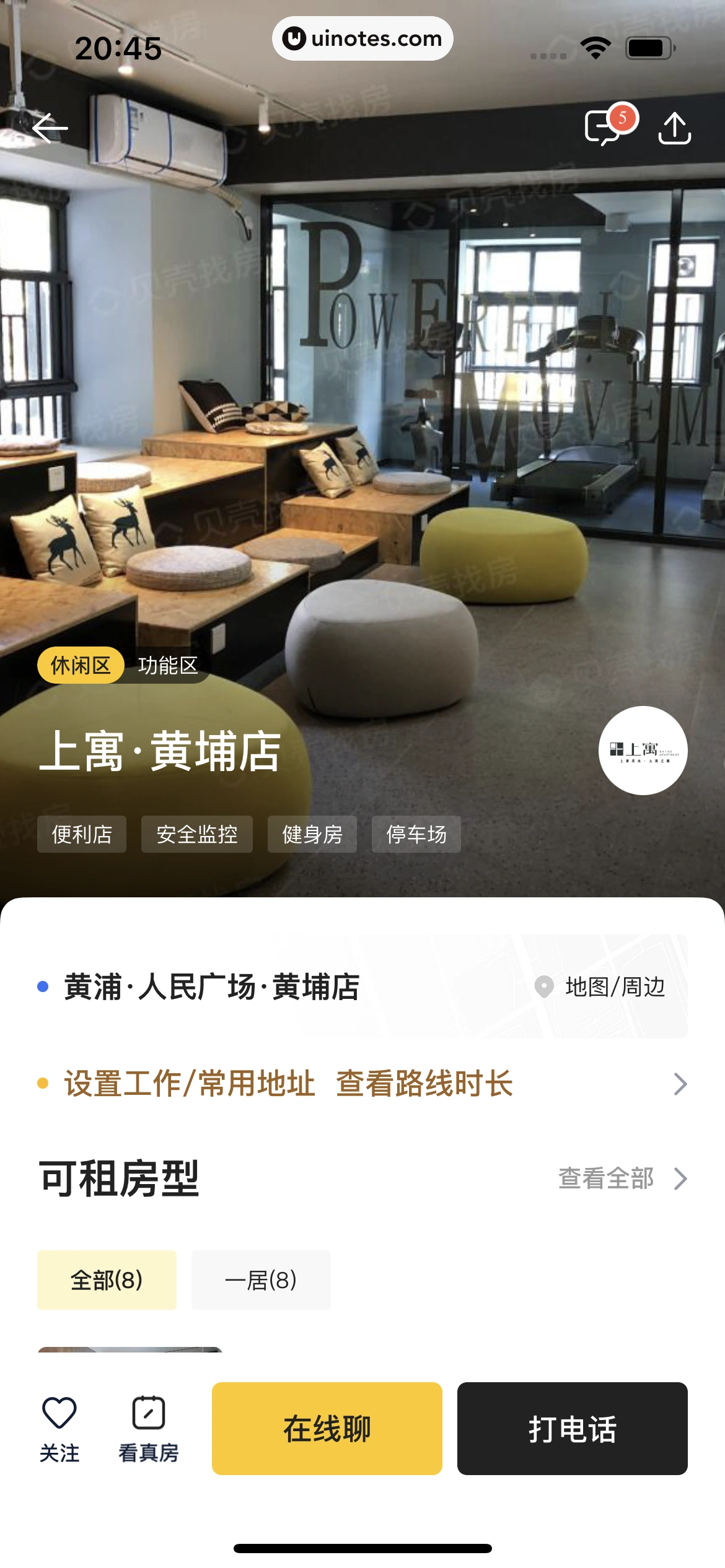
Task: Share this apartment listing
Action: click(674, 128)
